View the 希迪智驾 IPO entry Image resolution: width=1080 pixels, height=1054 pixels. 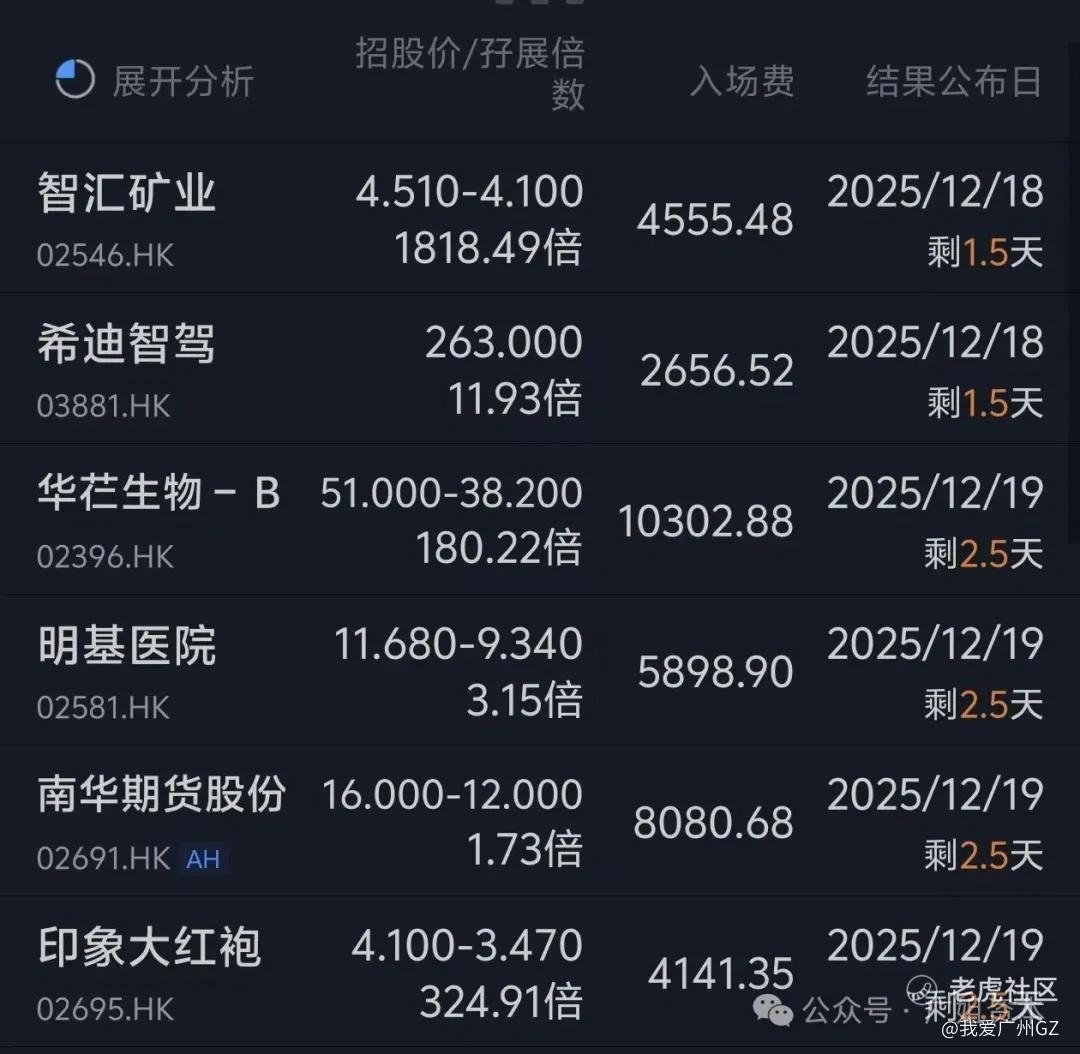[127, 345]
